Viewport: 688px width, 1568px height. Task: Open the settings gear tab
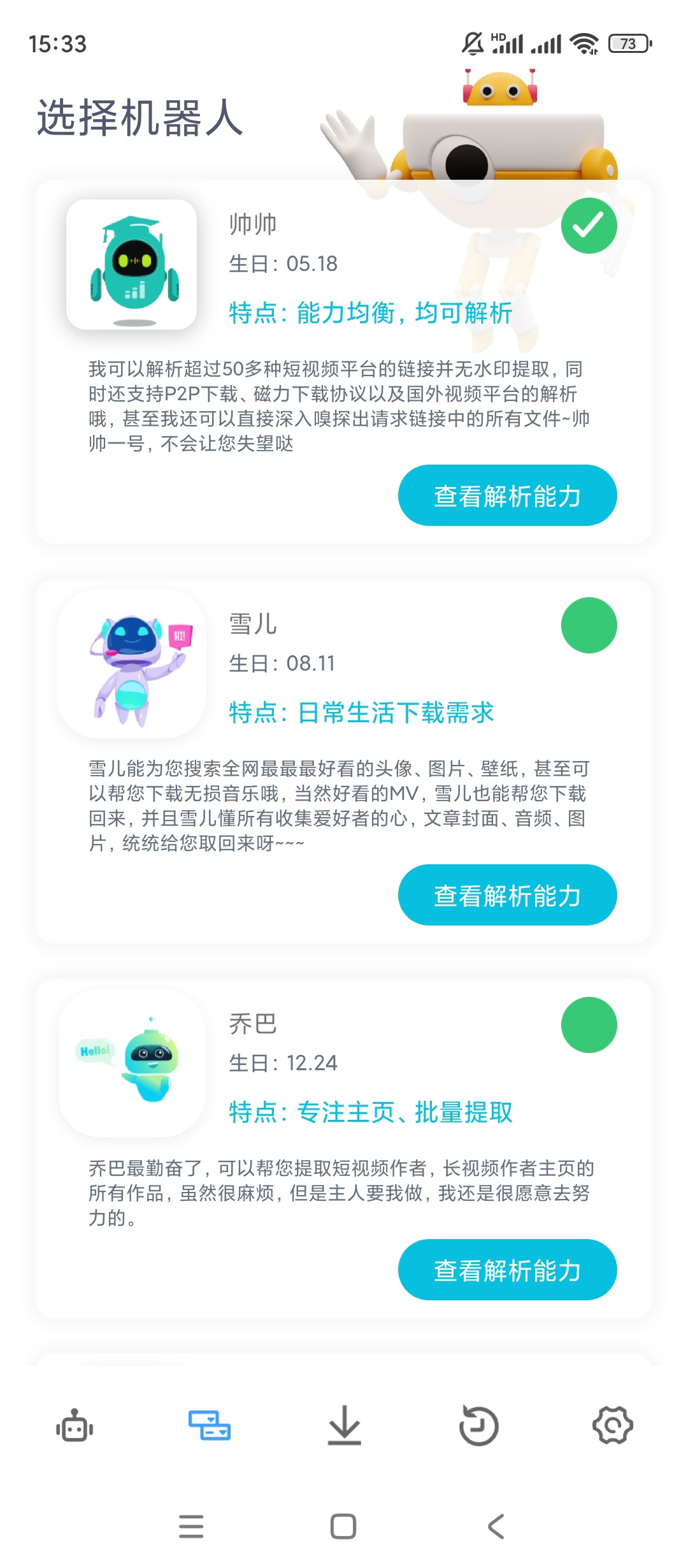(x=613, y=1425)
